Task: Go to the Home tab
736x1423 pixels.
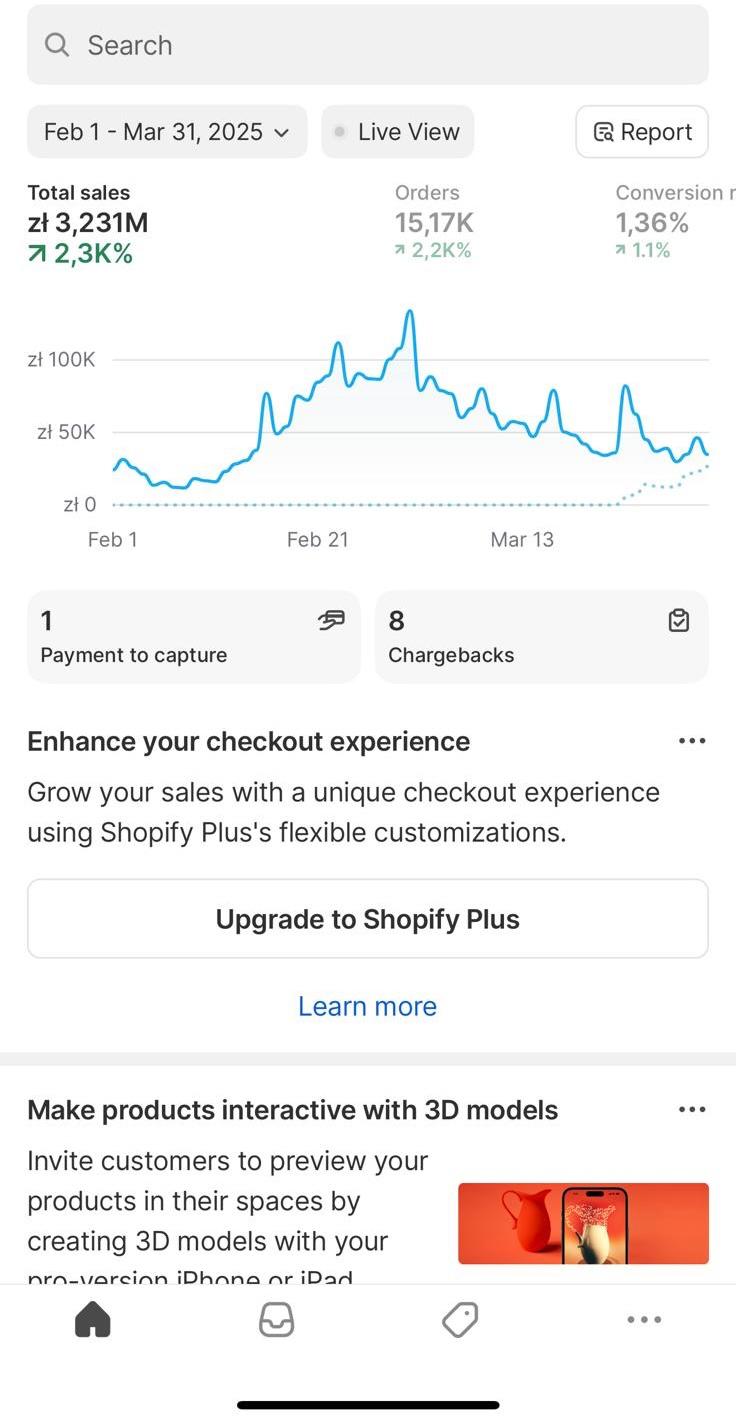Action: 93,1320
